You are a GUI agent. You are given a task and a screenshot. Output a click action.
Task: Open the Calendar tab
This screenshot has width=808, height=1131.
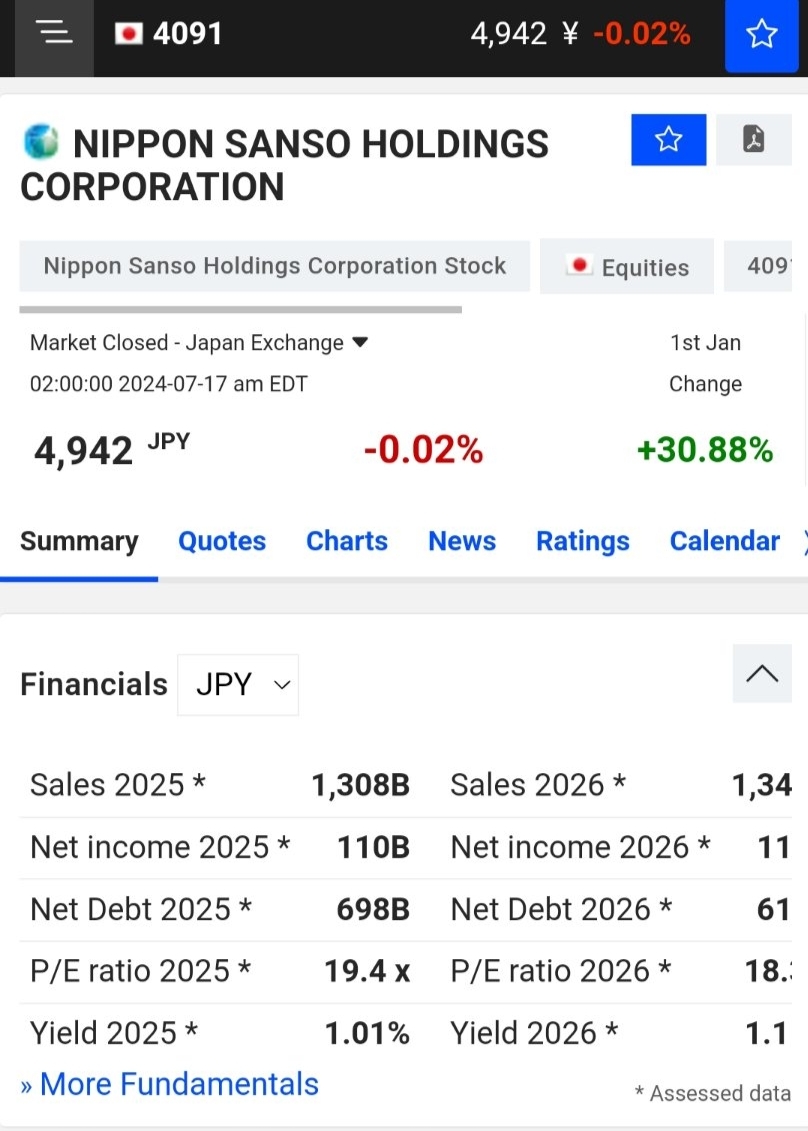[x=724, y=541]
